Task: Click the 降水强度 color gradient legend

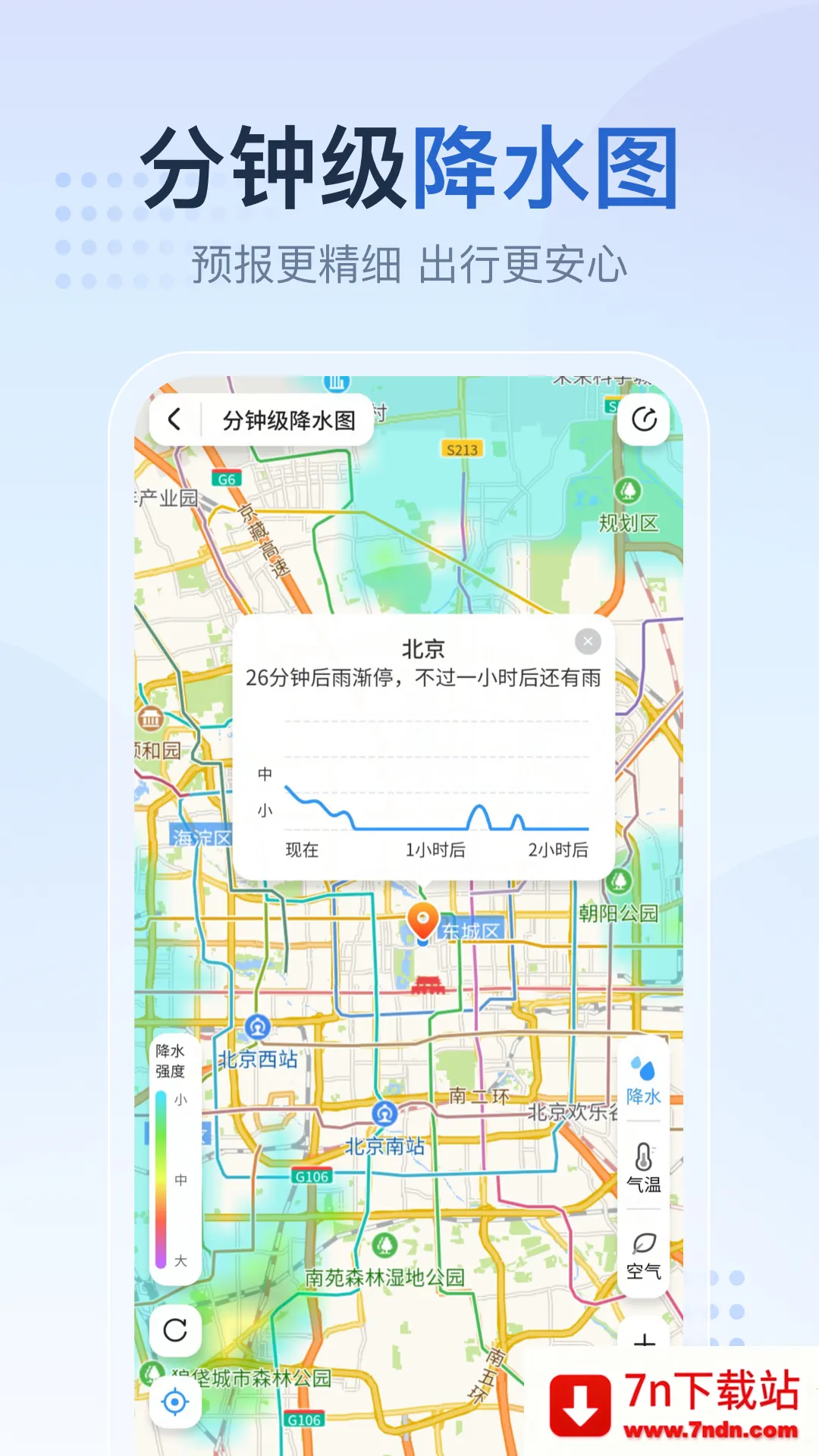Action: pyautogui.click(x=160, y=1175)
